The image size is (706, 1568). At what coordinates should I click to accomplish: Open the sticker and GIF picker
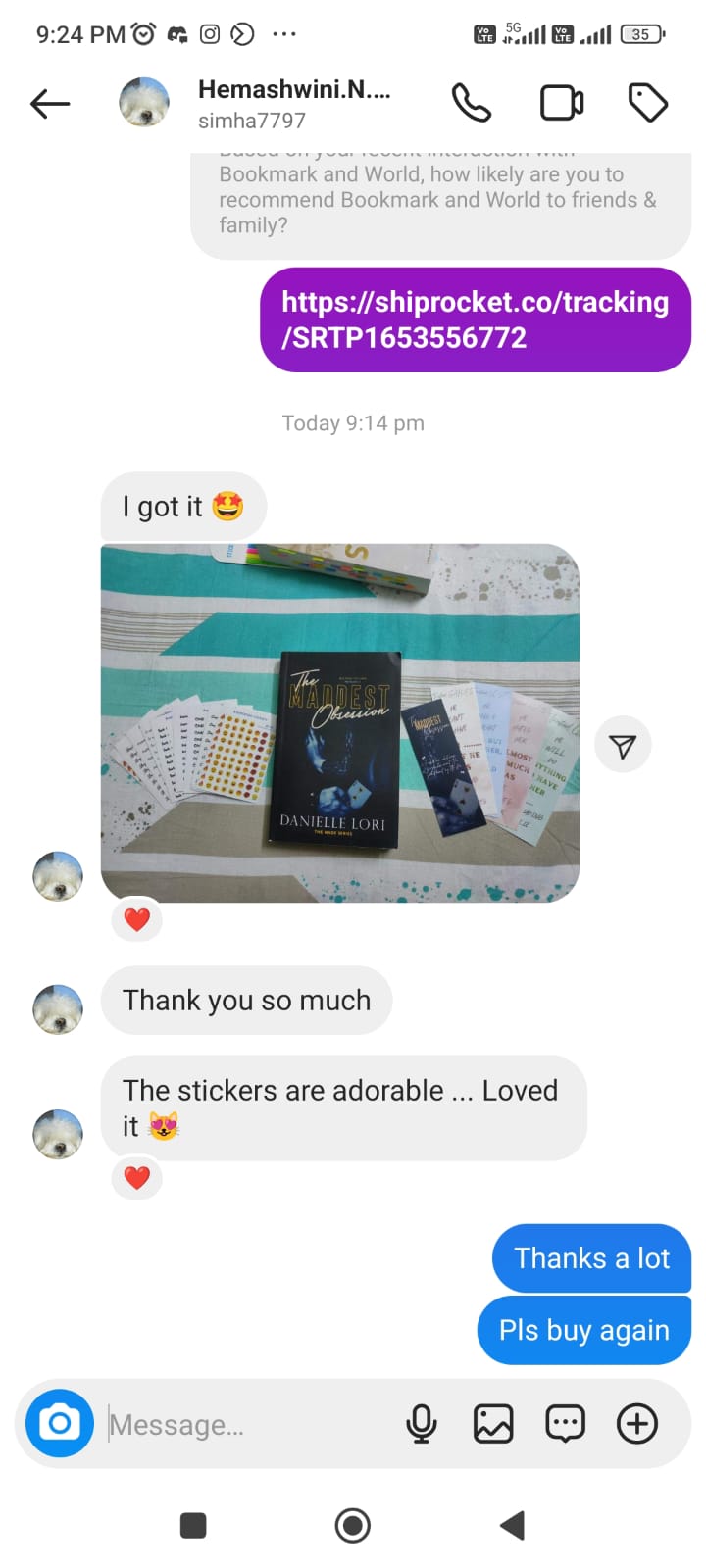point(565,1424)
